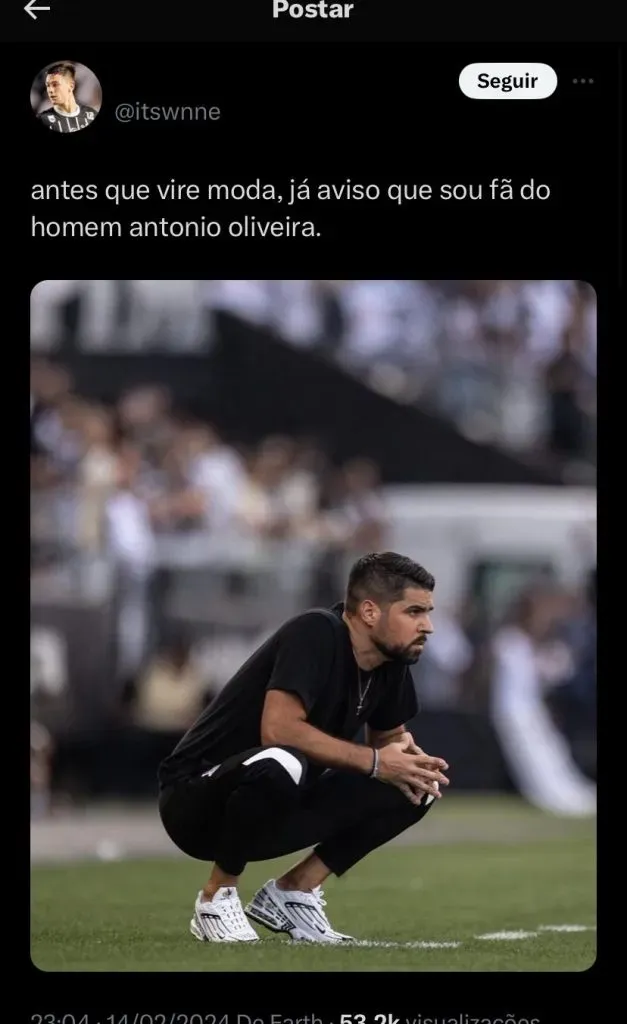Open the profile picture of @itswnne
This screenshot has height=1024, width=627.
[66, 97]
